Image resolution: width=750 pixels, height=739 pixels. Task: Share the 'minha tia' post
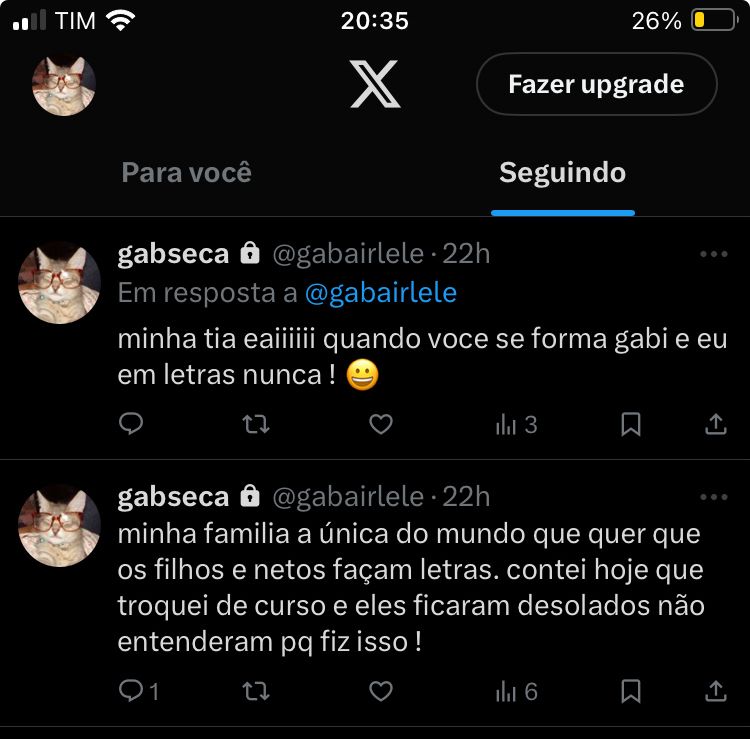716,424
